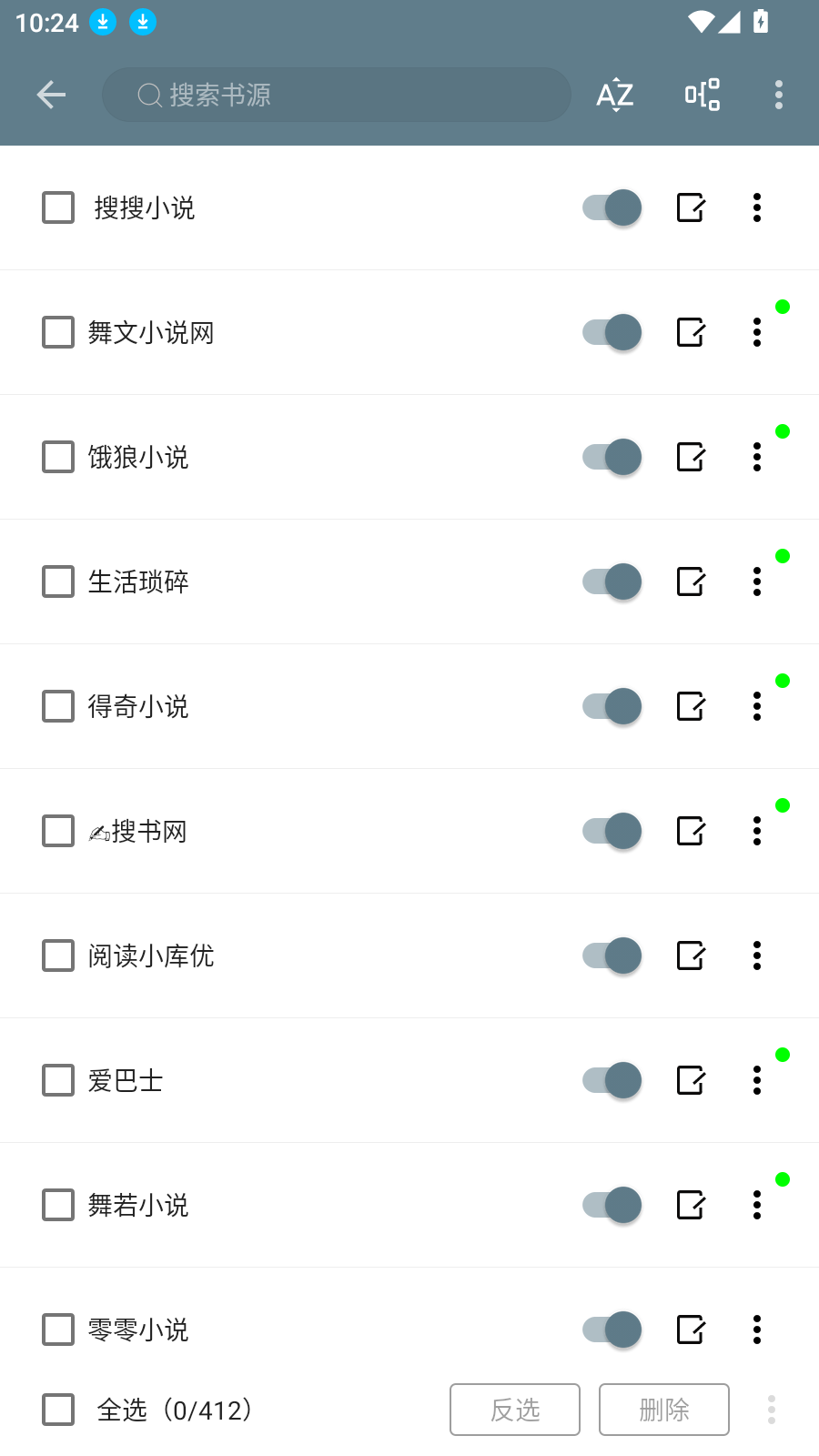Invert selection with 反选 button
Viewport: 819px width, 1456px height.
coord(515,1410)
